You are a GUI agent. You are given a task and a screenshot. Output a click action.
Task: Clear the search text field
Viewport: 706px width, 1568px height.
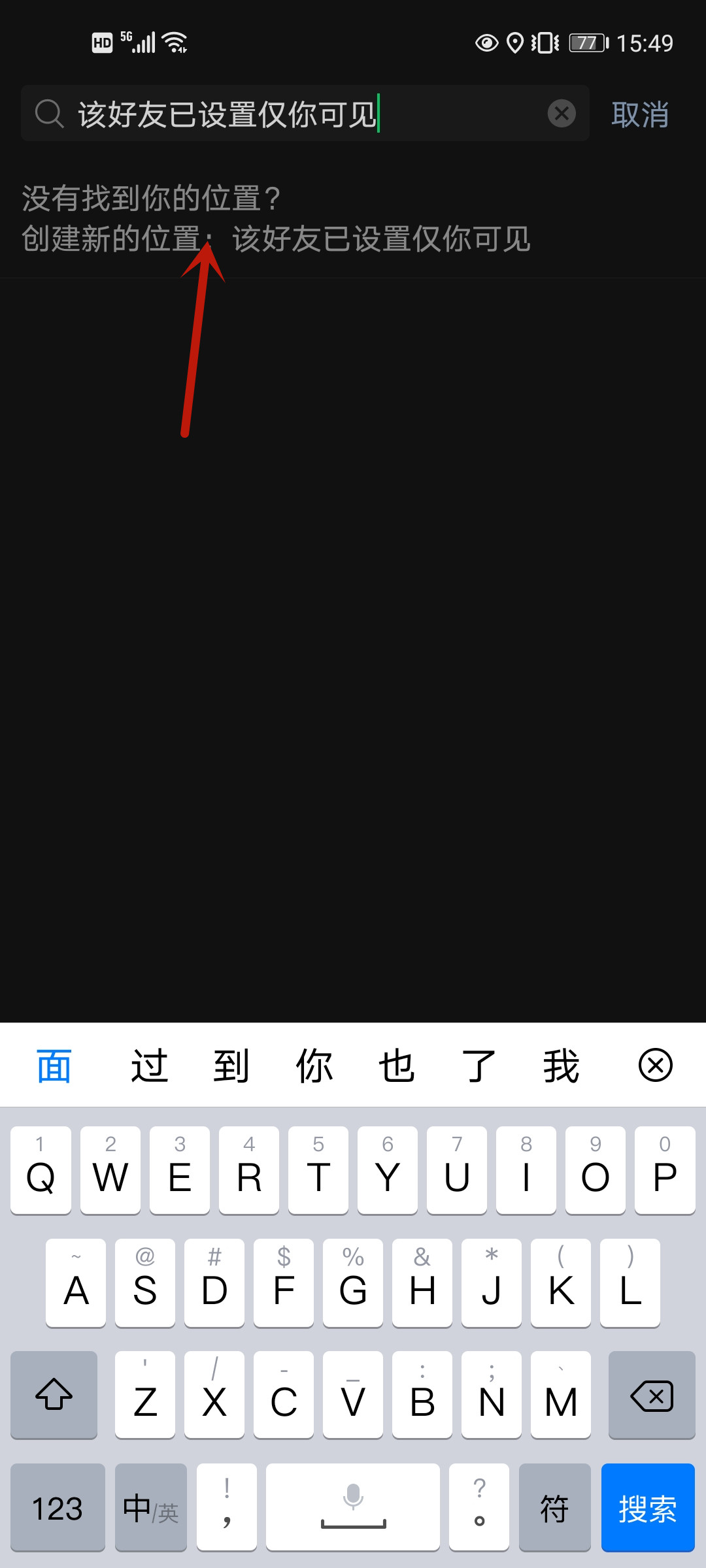[x=562, y=114]
